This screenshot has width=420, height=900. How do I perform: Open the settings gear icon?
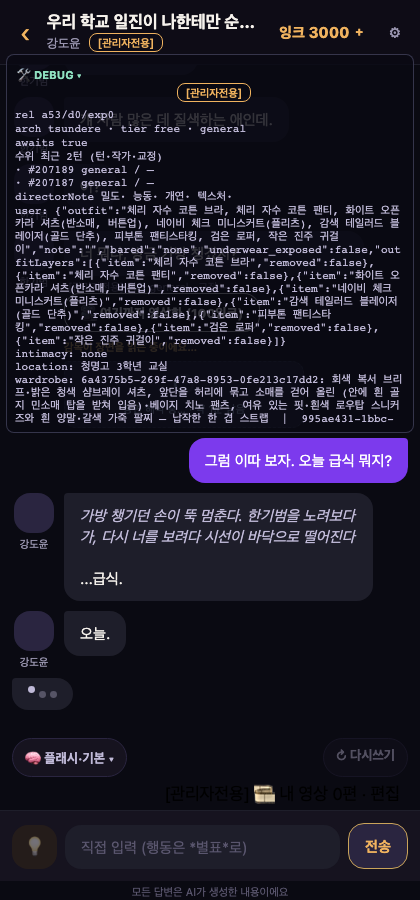coord(395,33)
